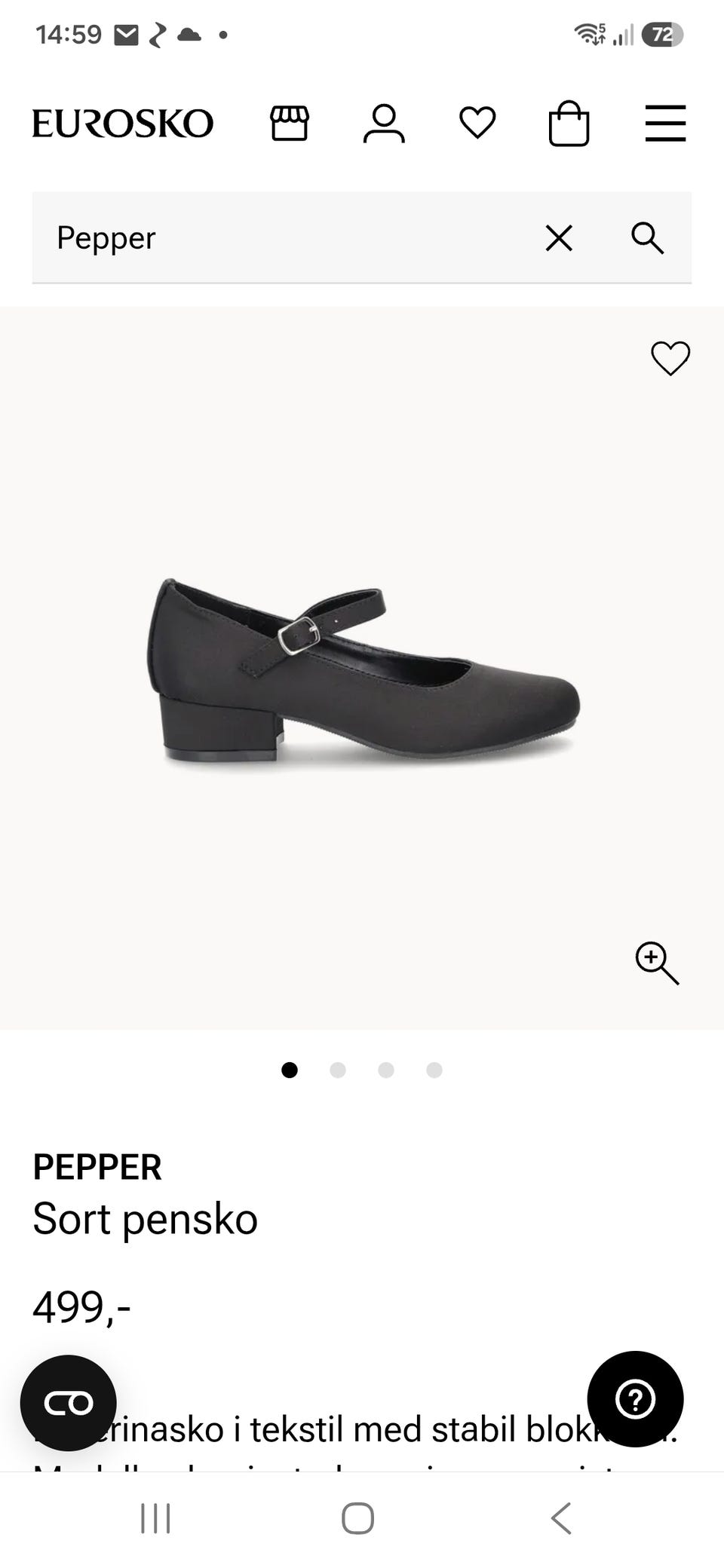Open the shopping bag
Viewport: 724px width, 1568px height.
point(569,123)
